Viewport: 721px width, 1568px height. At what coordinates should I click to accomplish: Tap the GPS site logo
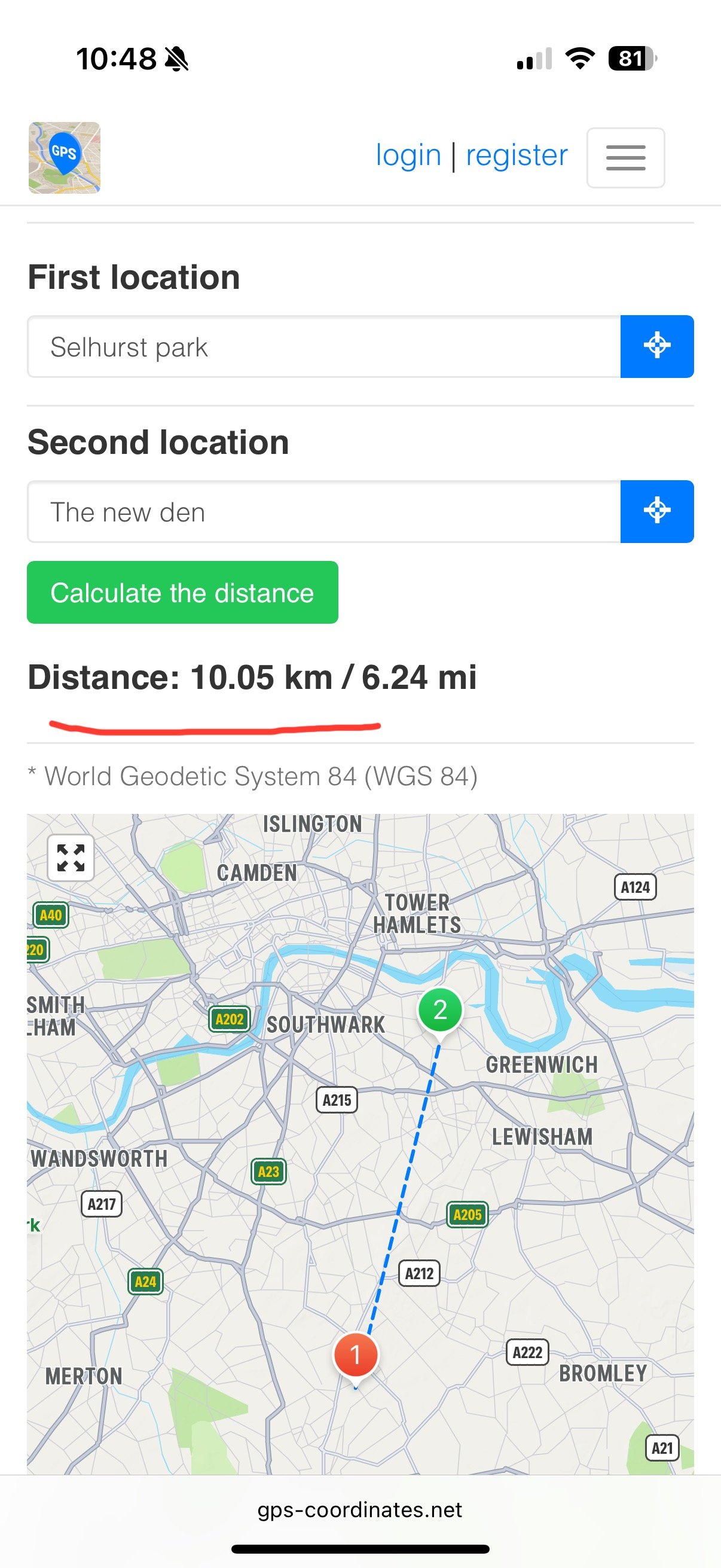click(65, 158)
